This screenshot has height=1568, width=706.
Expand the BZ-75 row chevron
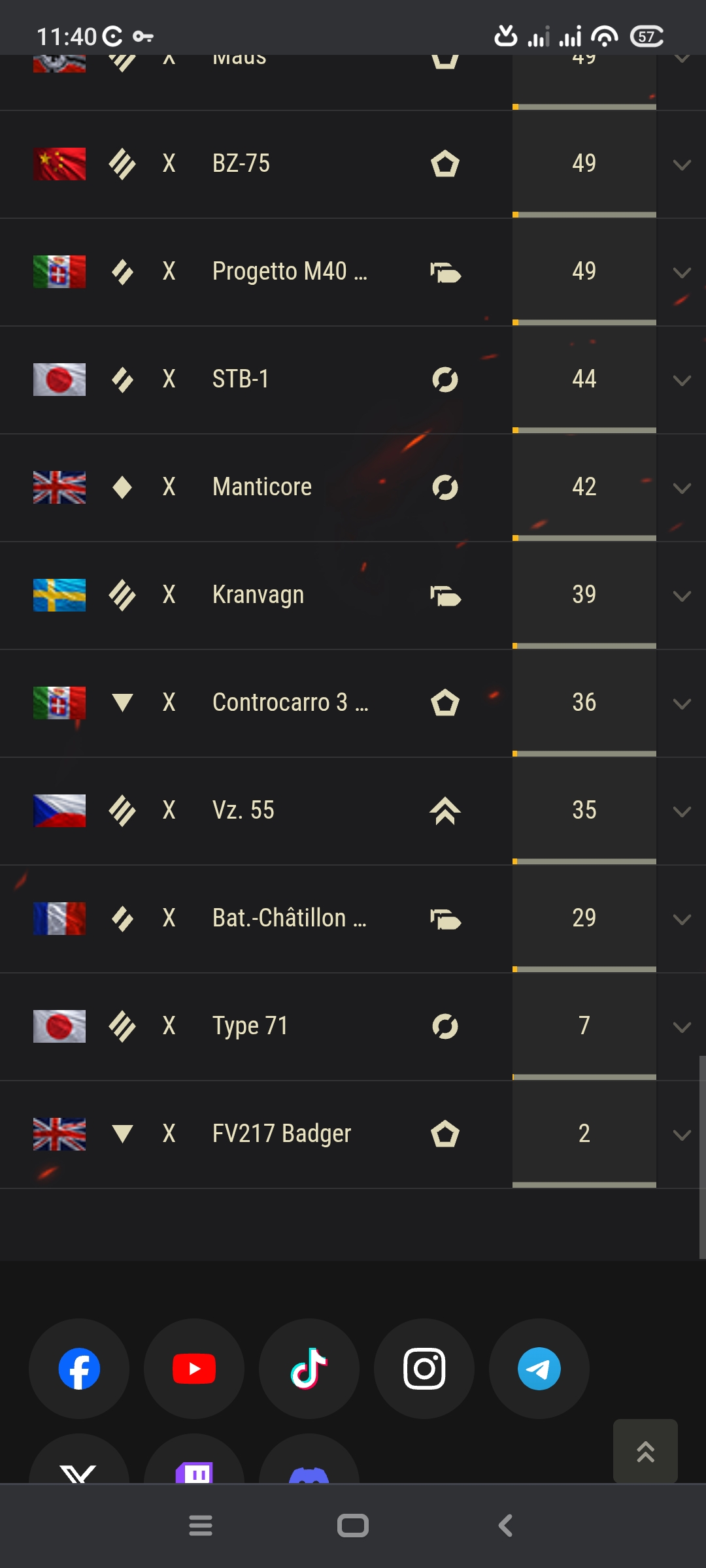pyautogui.click(x=682, y=165)
